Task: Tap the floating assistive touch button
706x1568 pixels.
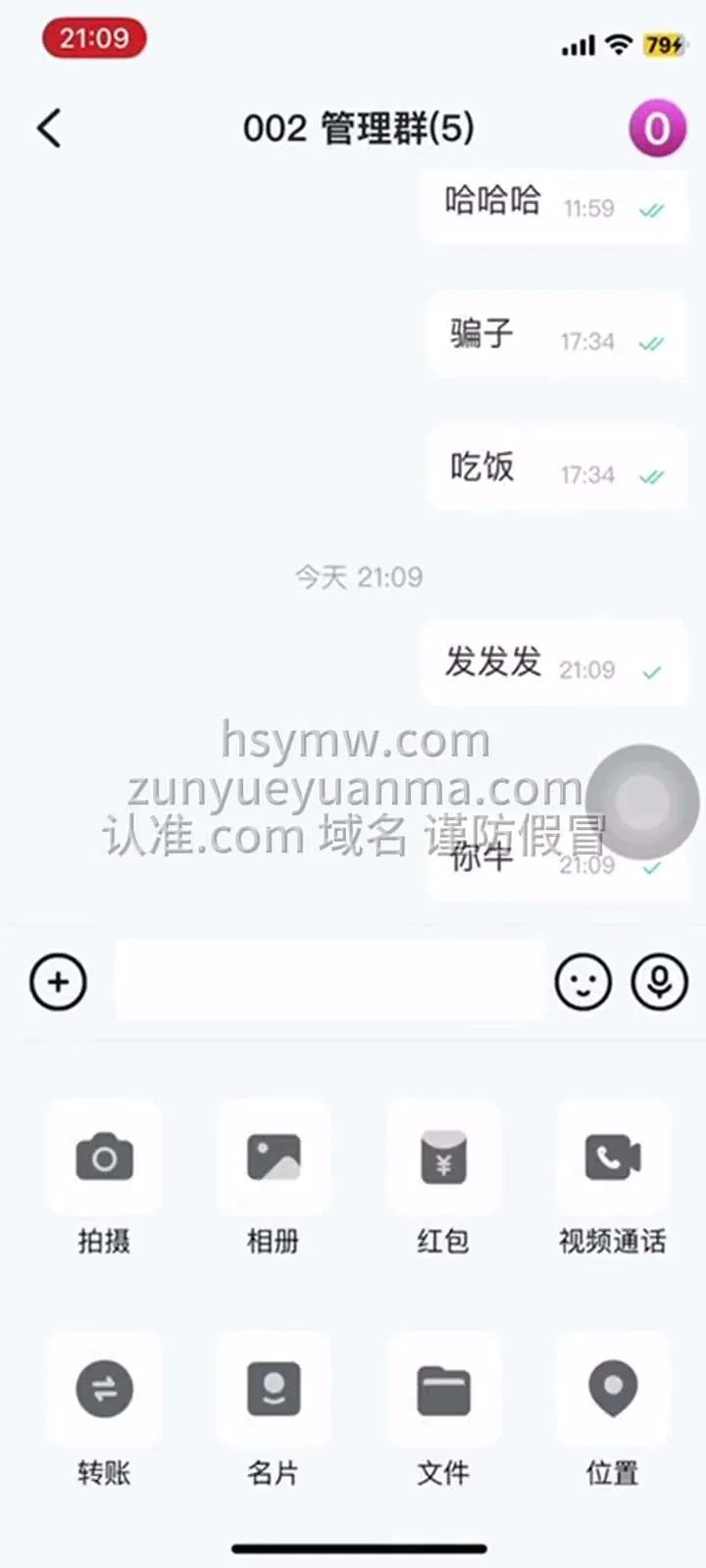Action: tap(642, 802)
